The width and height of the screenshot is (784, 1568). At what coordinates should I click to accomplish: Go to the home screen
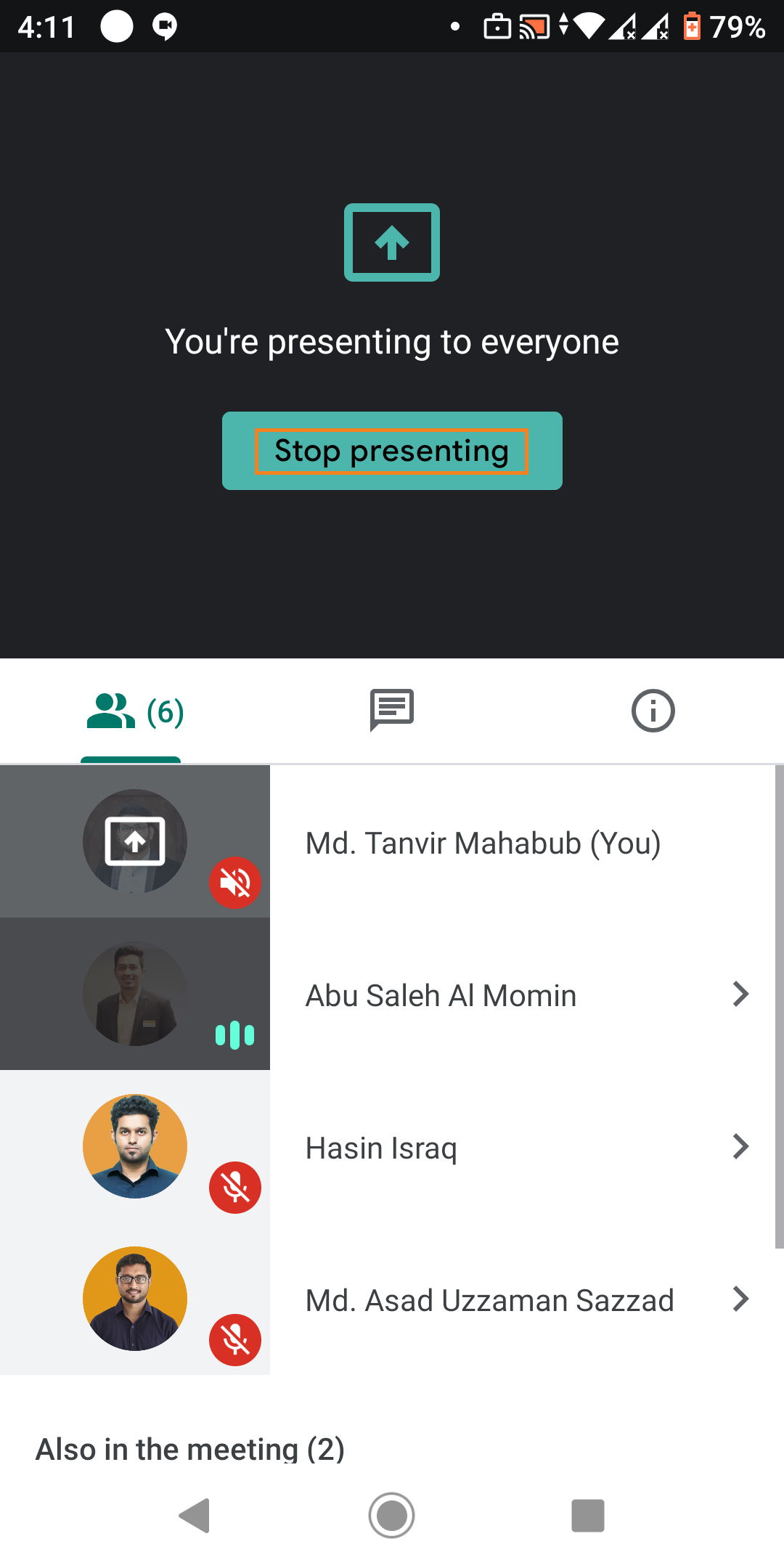[x=392, y=1516]
